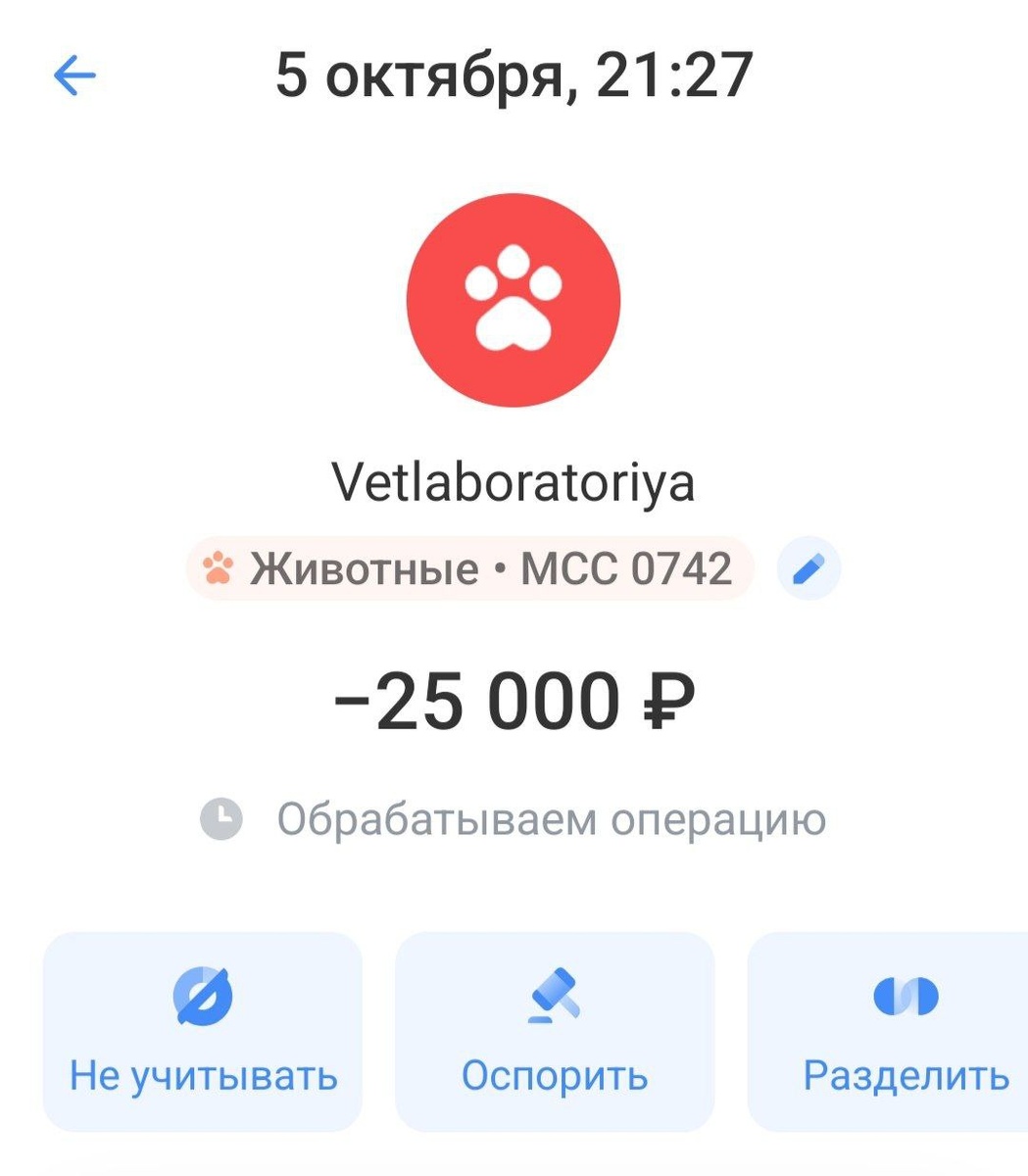This screenshot has height=1176, width=1028.
Task: Tap the date header 5 октября, 21:27
Action: point(514,72)
